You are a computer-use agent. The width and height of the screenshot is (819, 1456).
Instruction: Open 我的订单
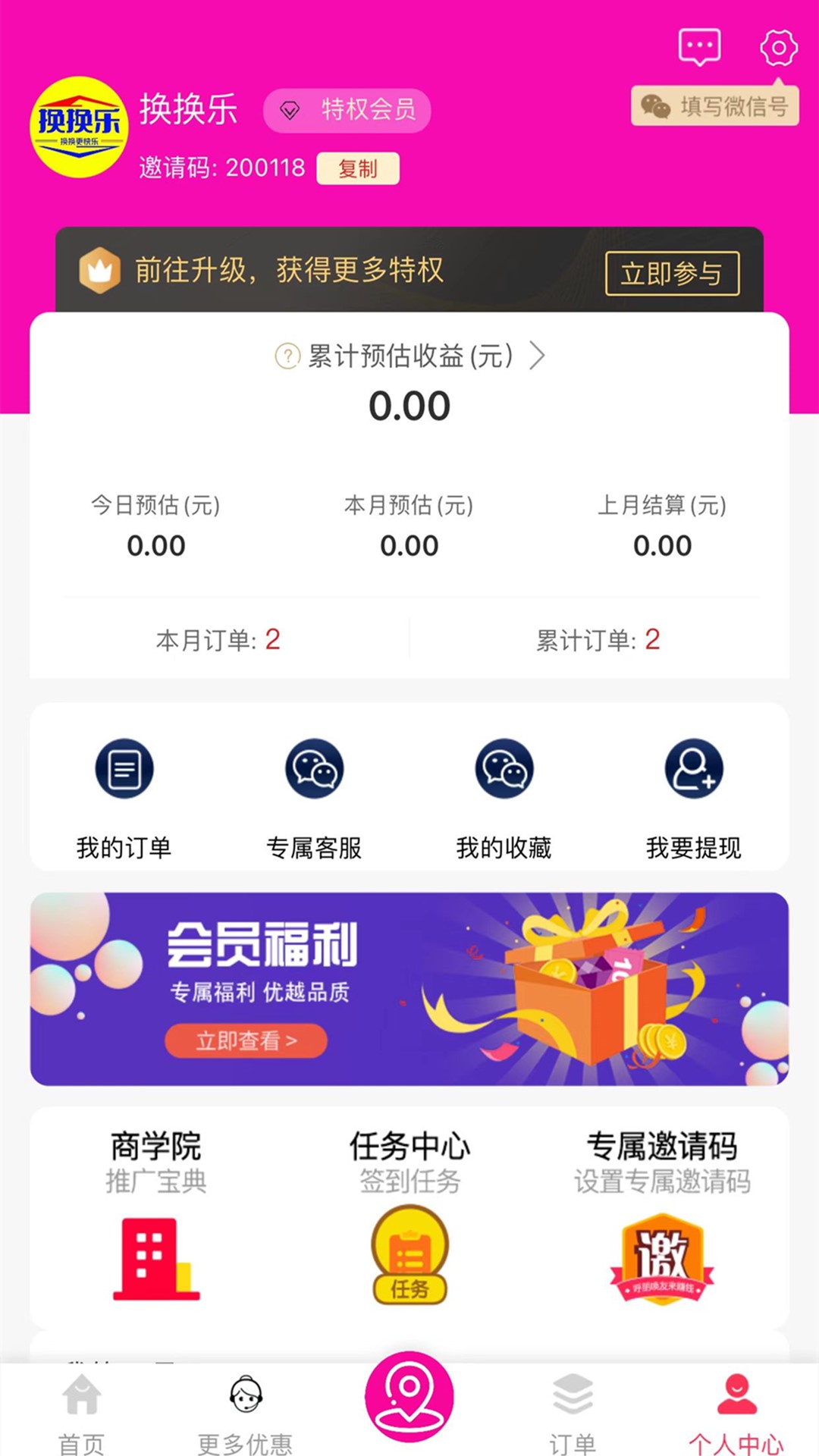124,799
